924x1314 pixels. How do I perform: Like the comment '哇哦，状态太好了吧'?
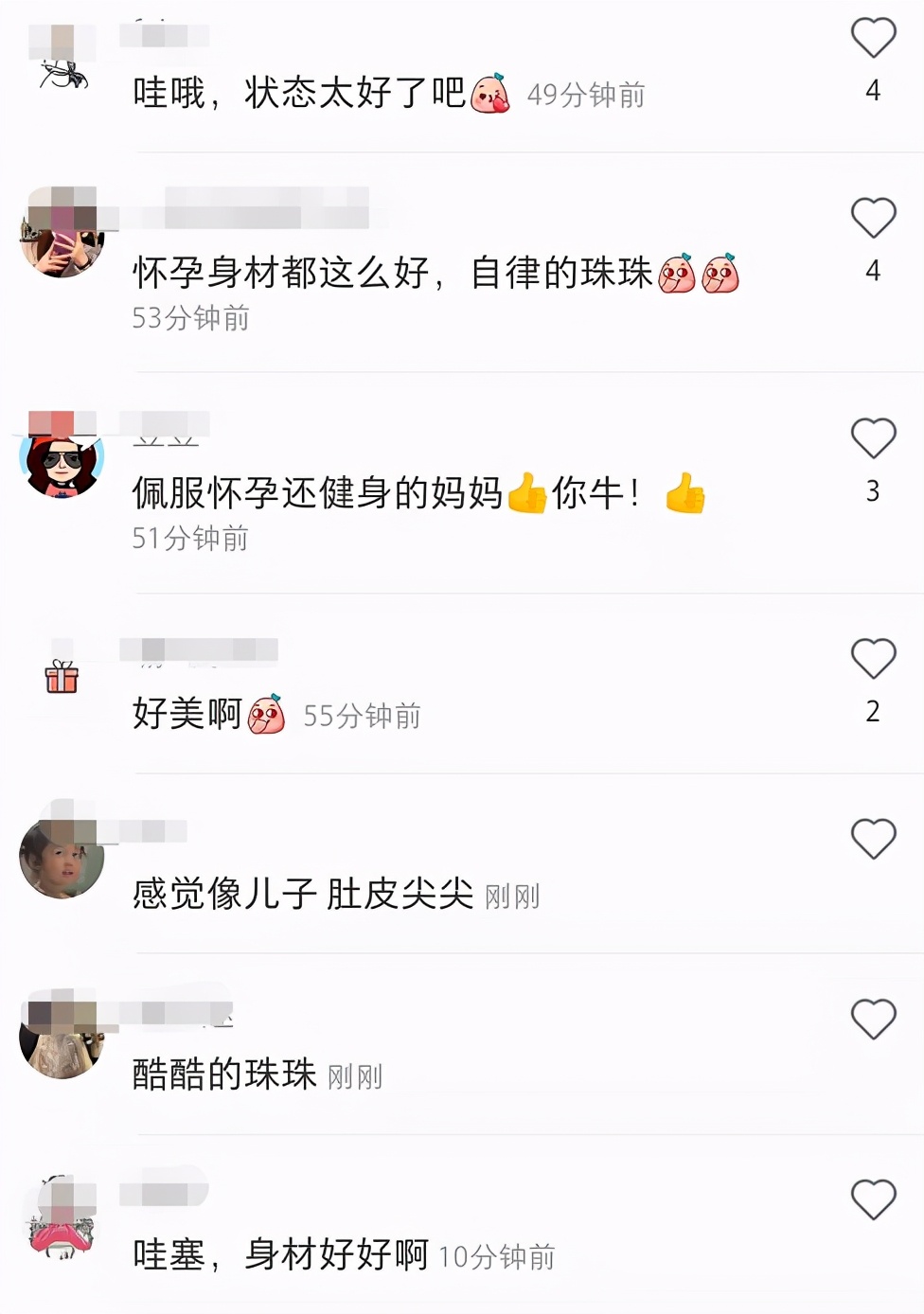pos(873,38)
